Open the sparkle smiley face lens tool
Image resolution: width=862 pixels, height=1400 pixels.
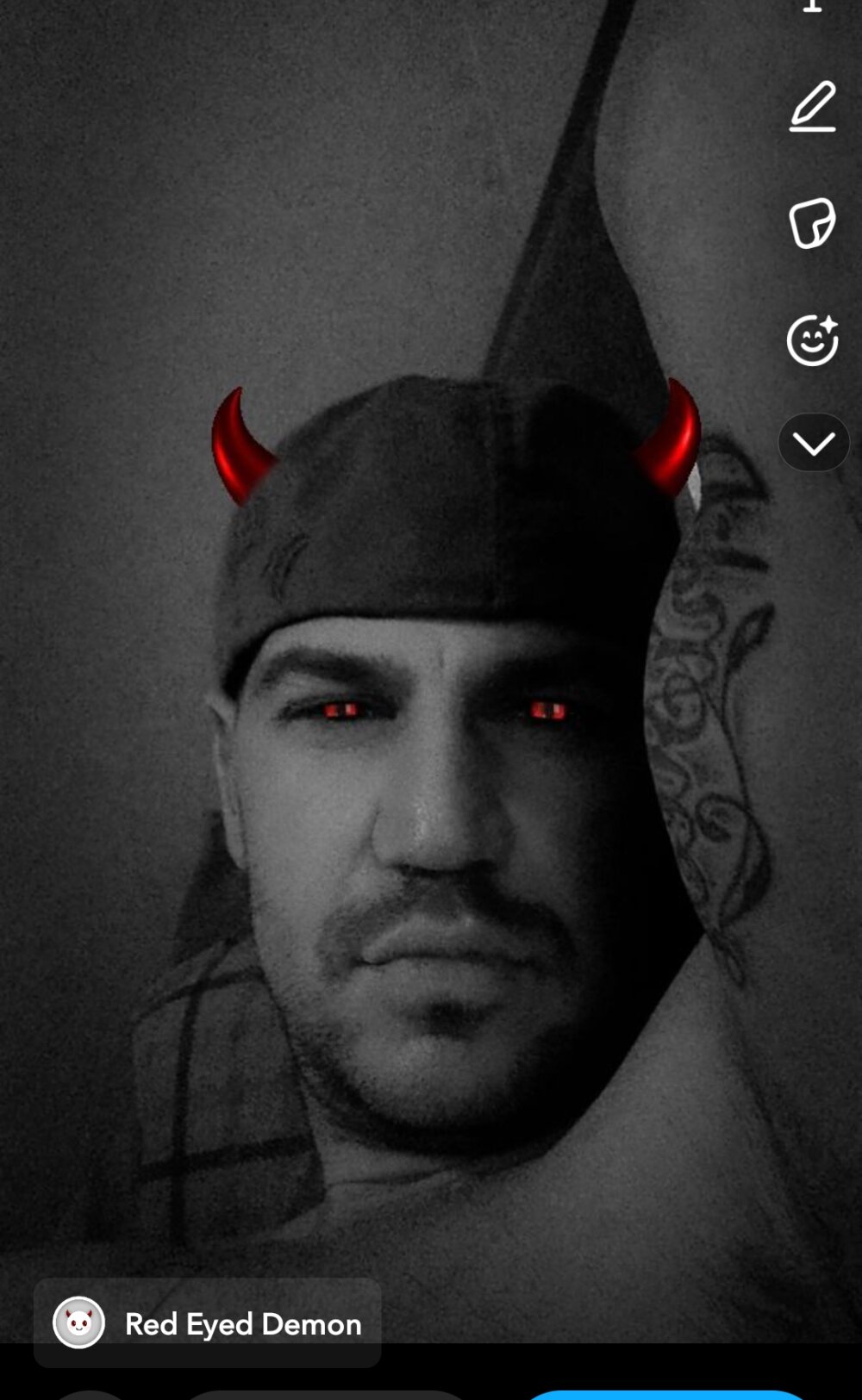coord(812,339)
